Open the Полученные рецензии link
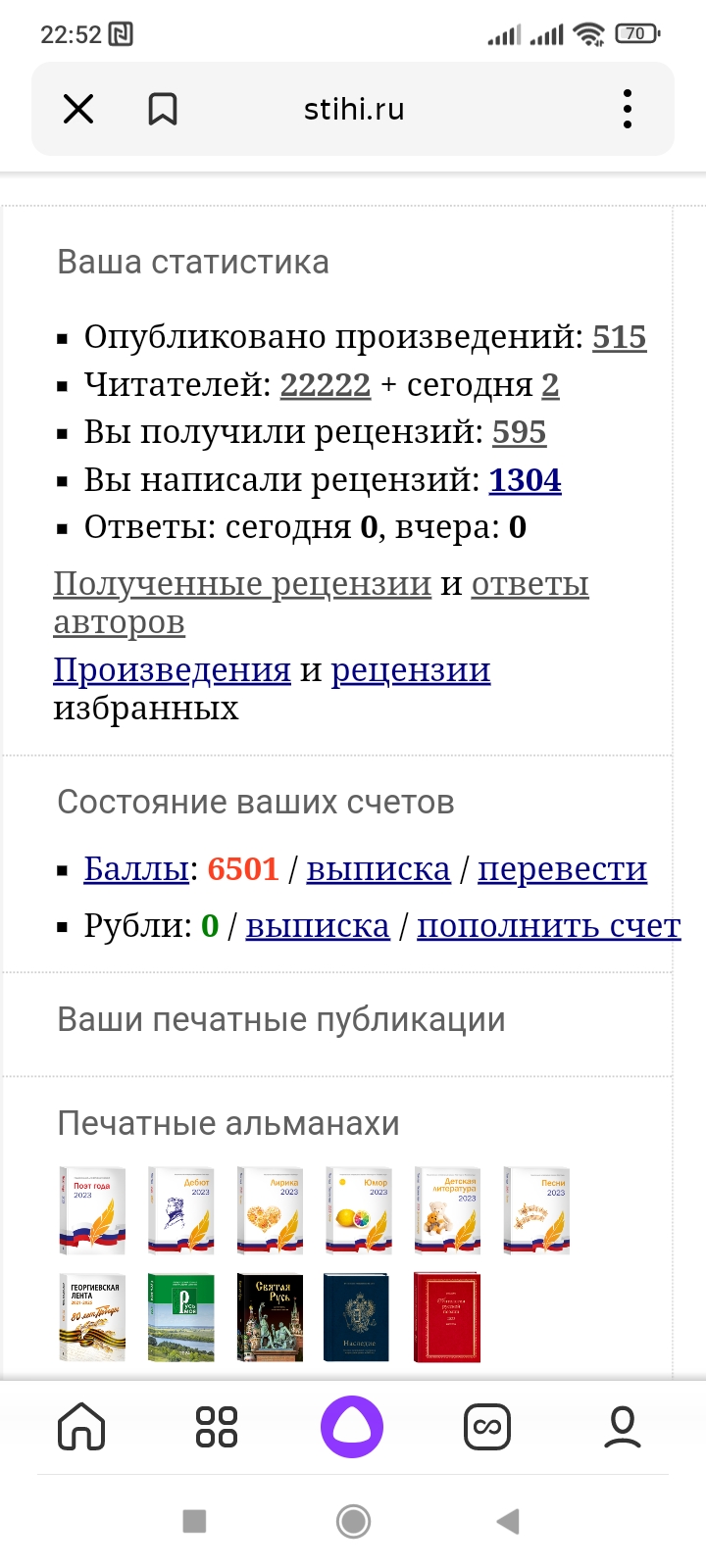The image size is (706, 1568). pos(242,584)
